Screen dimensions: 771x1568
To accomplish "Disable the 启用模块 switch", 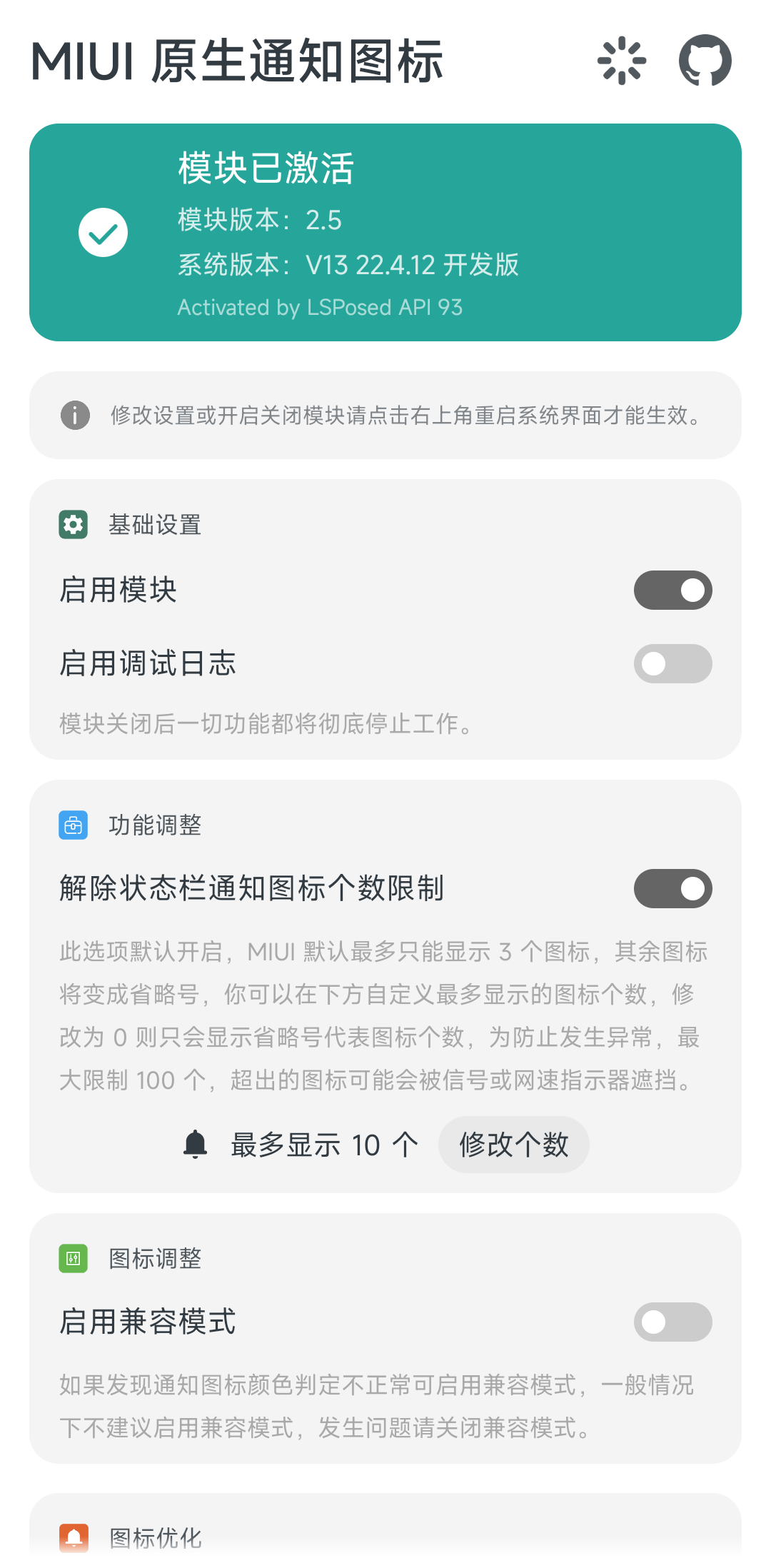I will click(672, 590).
